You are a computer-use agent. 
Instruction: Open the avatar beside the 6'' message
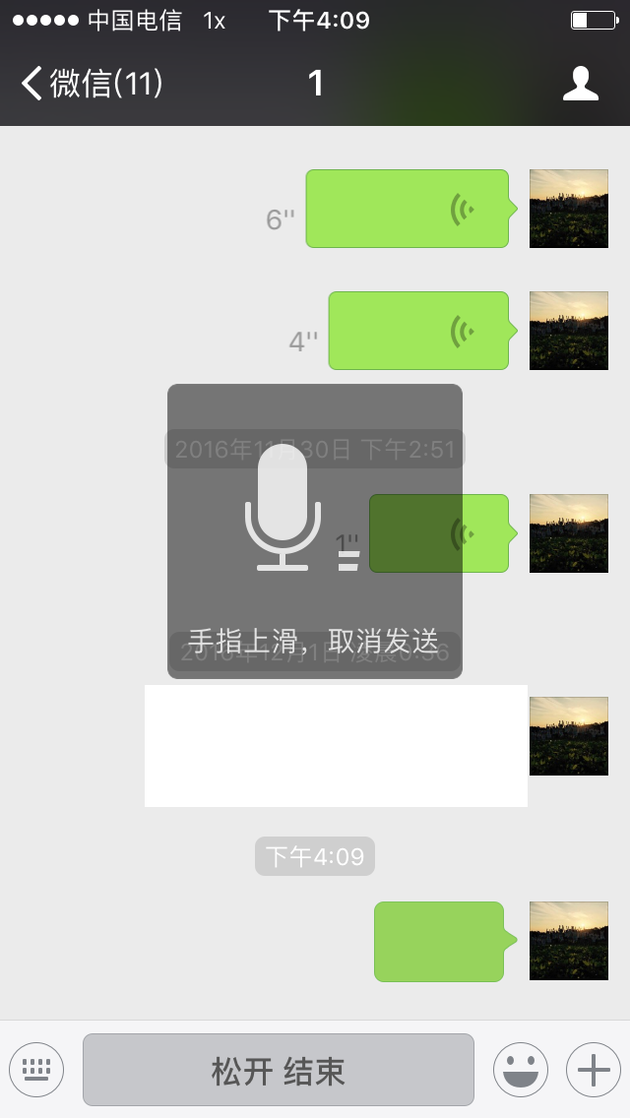[x=569, y=209]
